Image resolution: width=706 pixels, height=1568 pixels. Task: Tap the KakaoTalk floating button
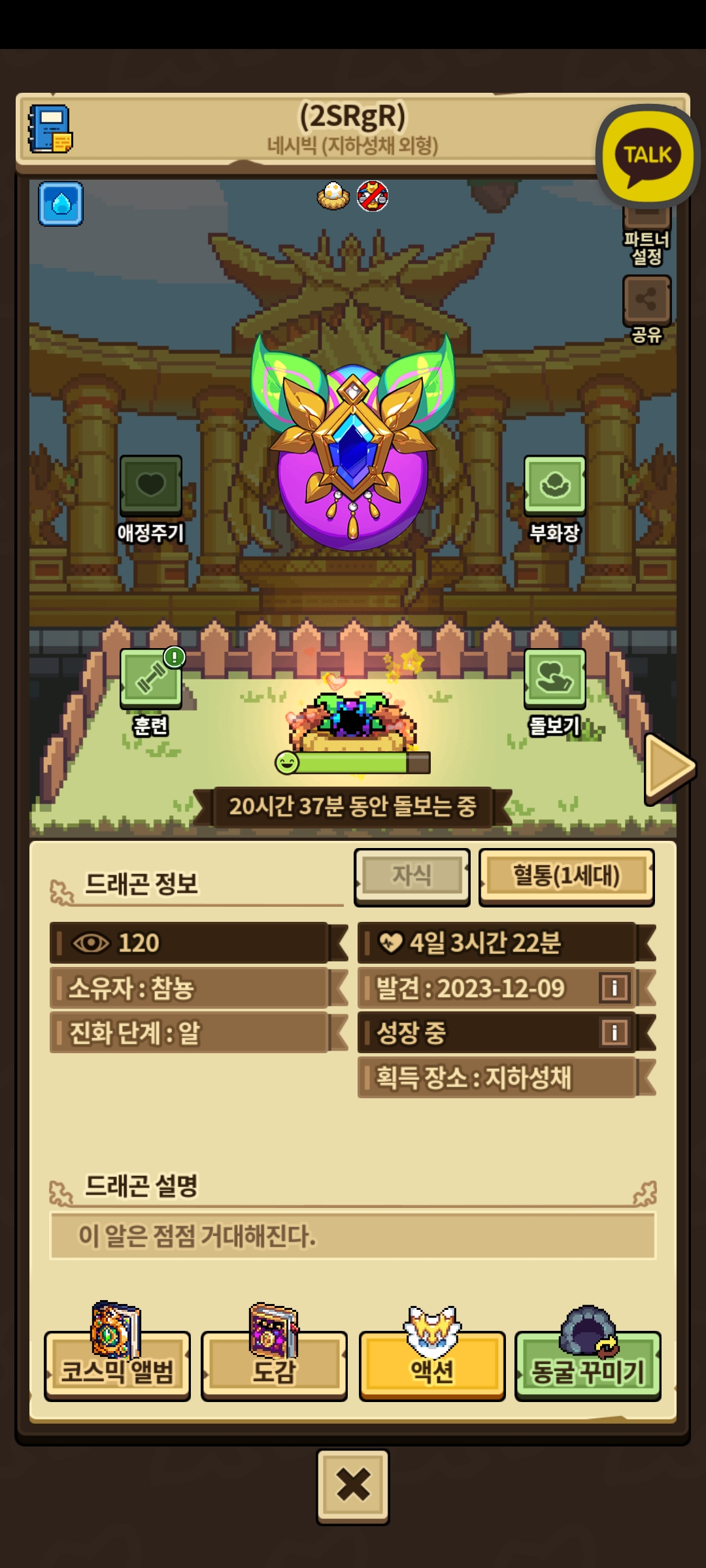coord(647,155)
